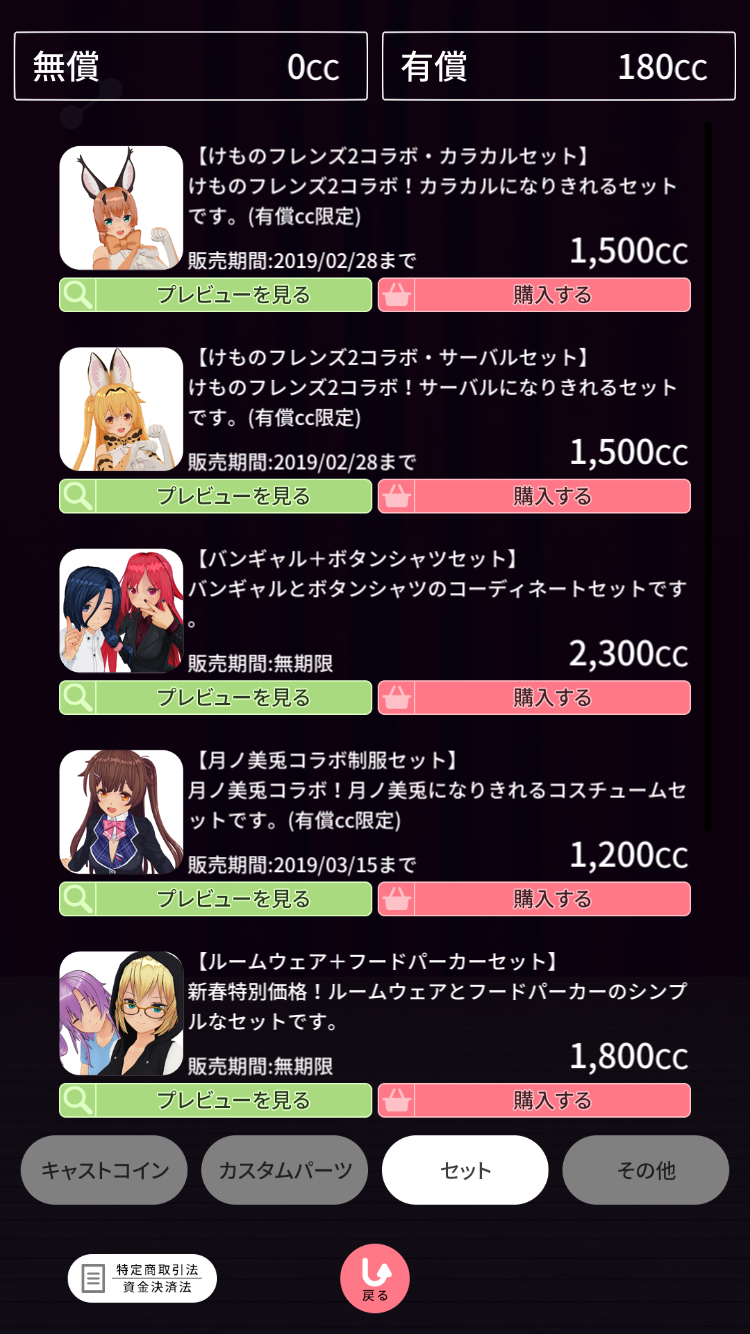Preview the 月ノ美兎コラボ制服セット
The width and height of the screenshot is (750, 1334).
pyautogui.click(x=215, y=899)
